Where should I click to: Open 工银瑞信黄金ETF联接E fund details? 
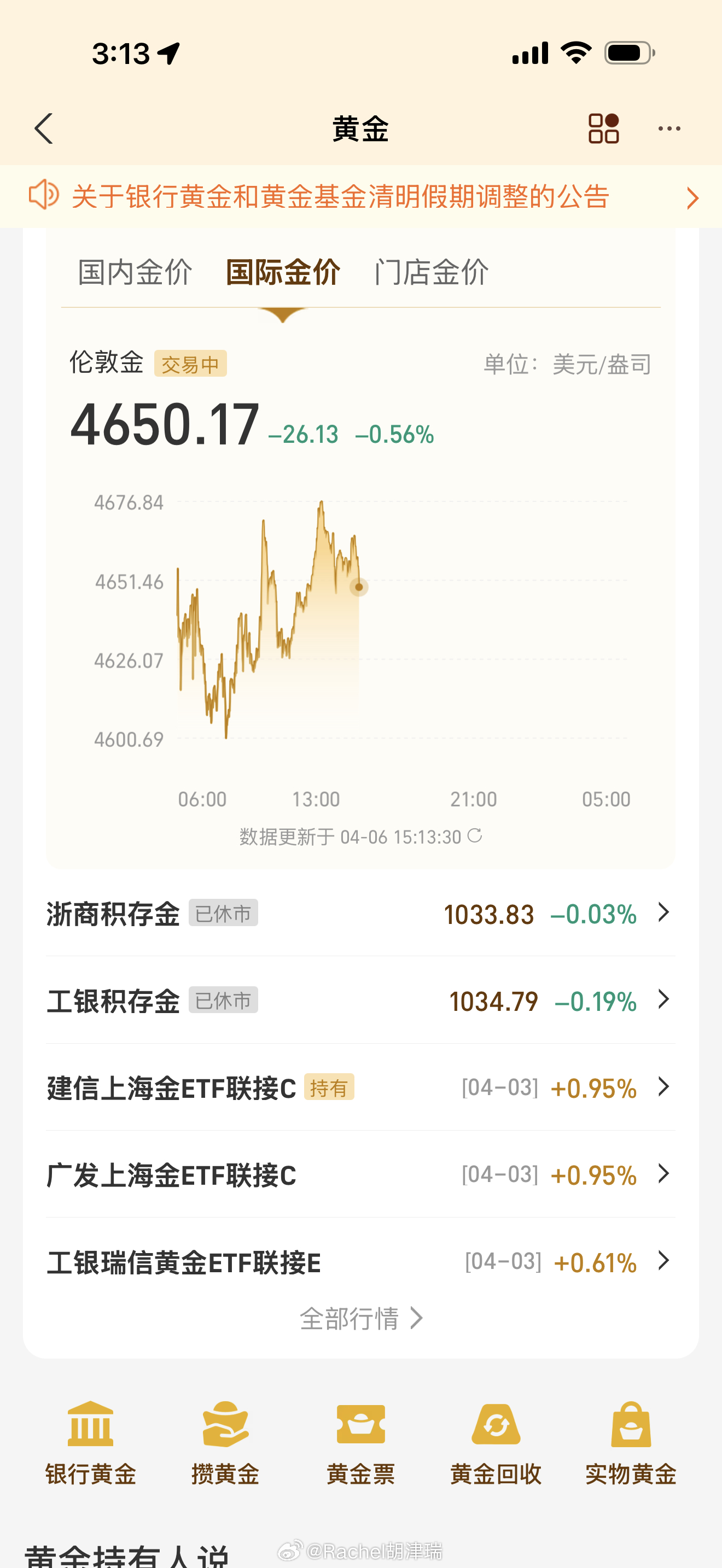tap(361, 1261)
